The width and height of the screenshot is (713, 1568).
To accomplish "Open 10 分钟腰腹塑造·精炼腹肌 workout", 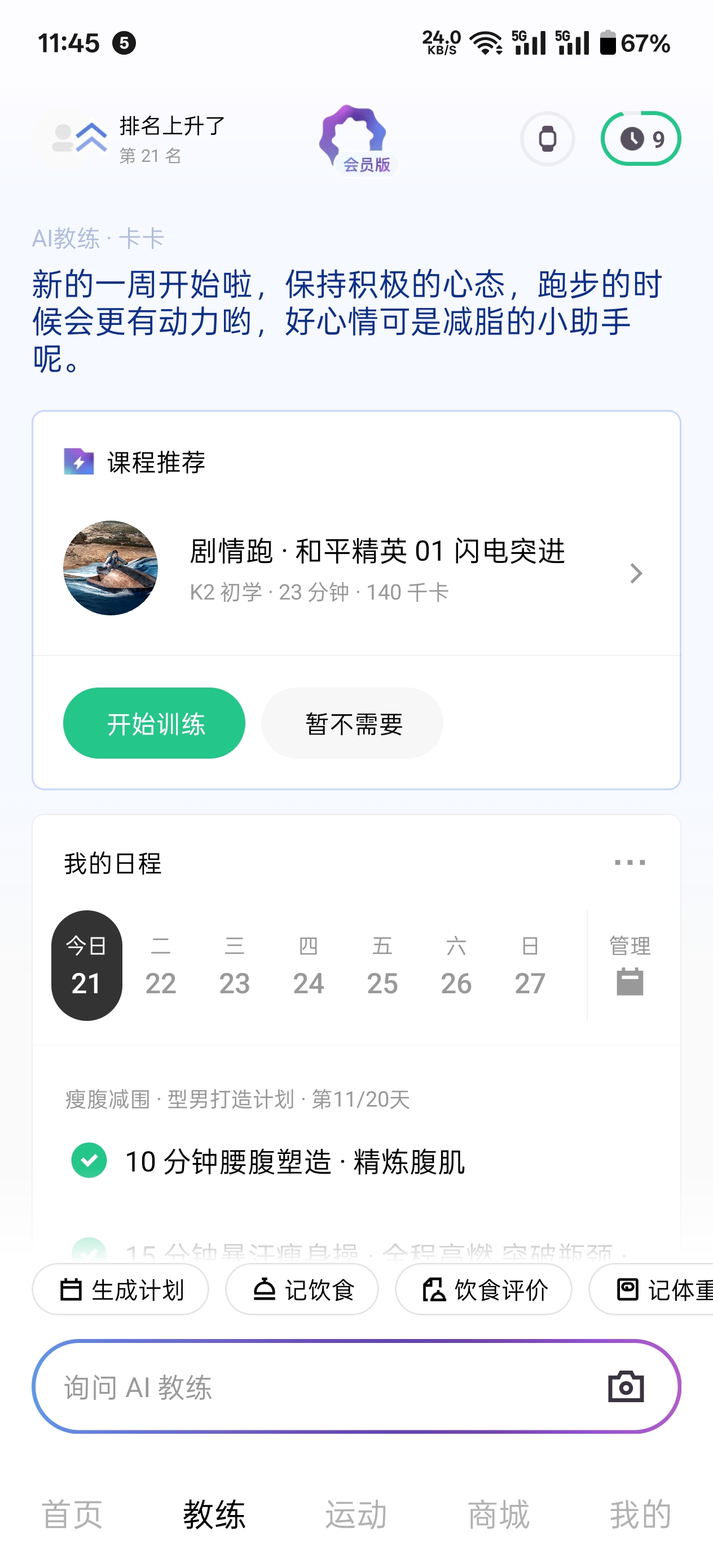I will 294,1161.
